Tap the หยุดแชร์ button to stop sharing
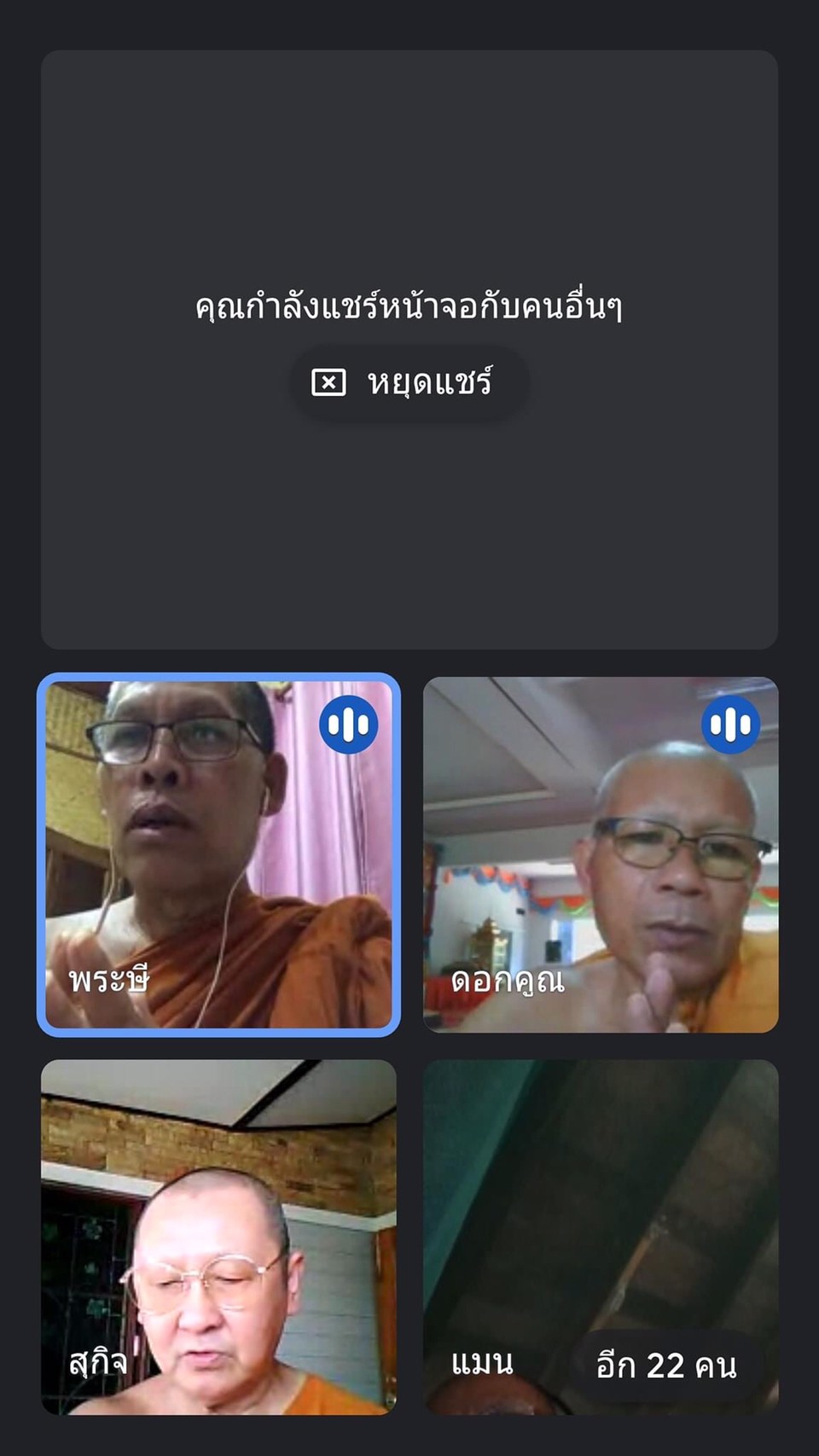The height and width of the screenshot is (1456, 819). [409, 382]
